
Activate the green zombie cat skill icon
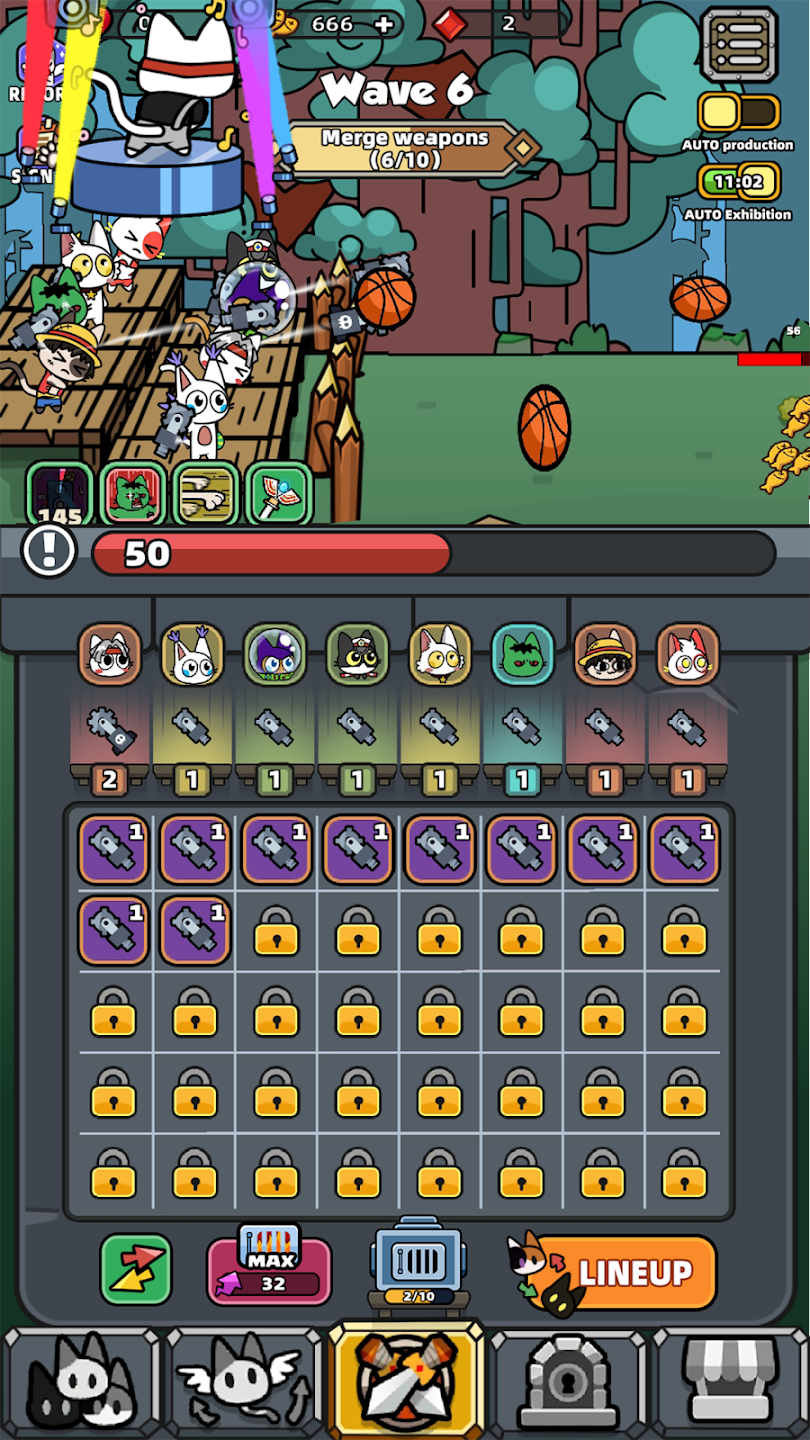133,494
